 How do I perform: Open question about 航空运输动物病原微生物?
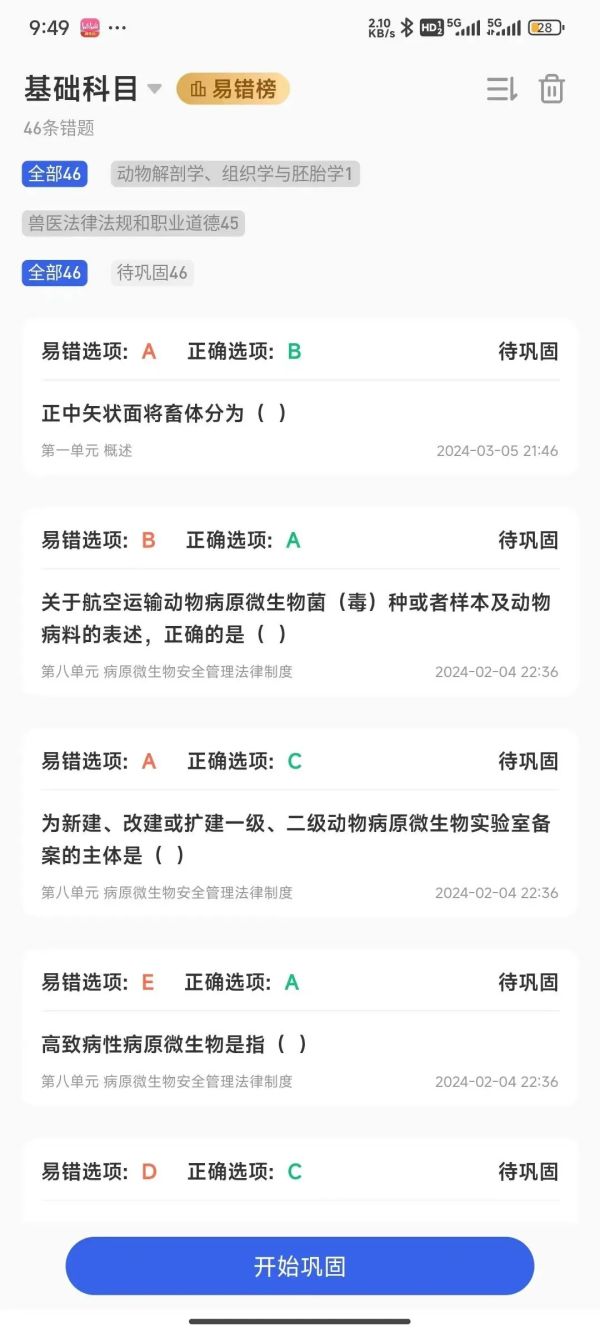click(300, 602)
